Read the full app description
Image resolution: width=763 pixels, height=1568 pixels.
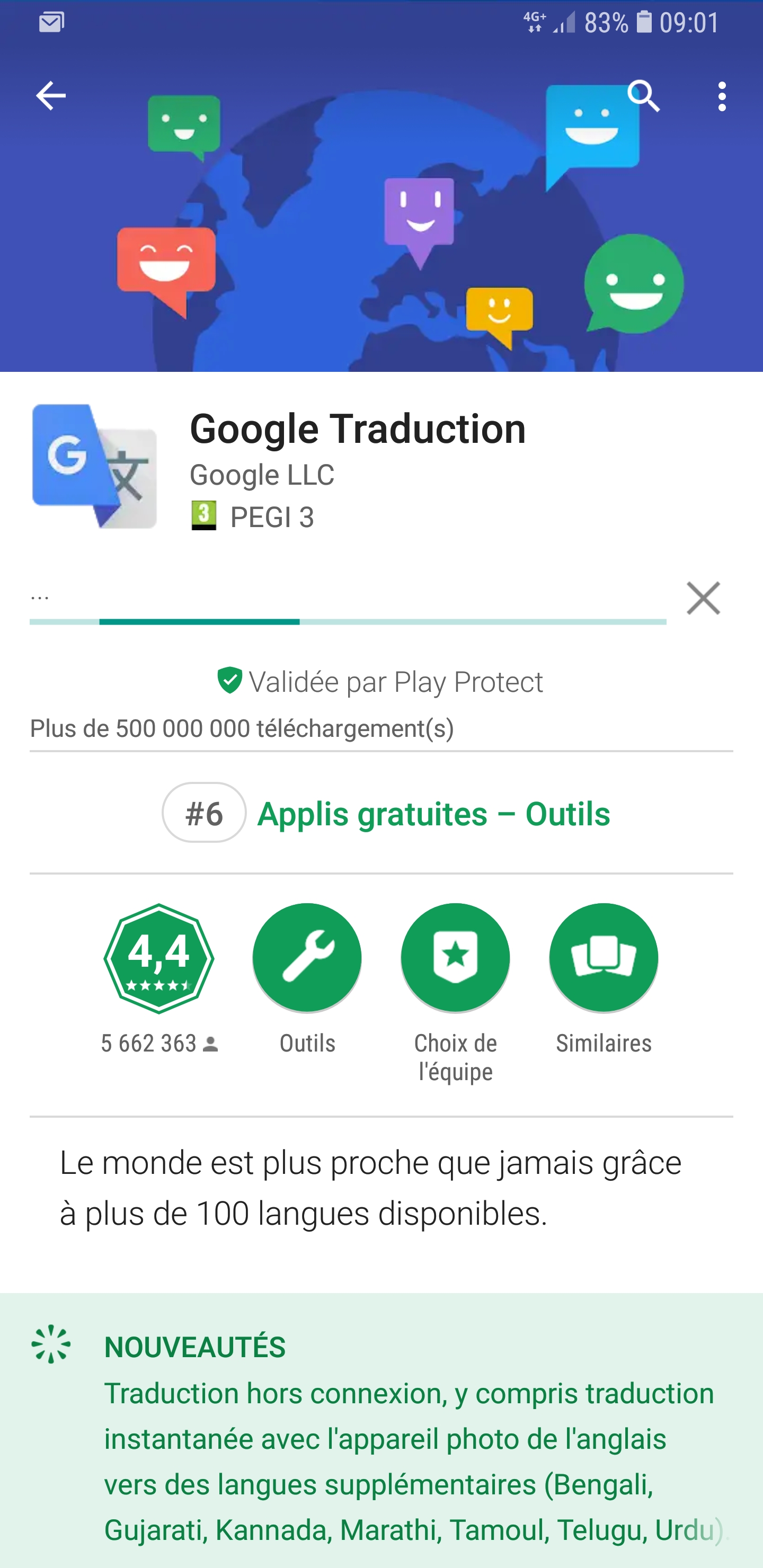(370, 1188)
